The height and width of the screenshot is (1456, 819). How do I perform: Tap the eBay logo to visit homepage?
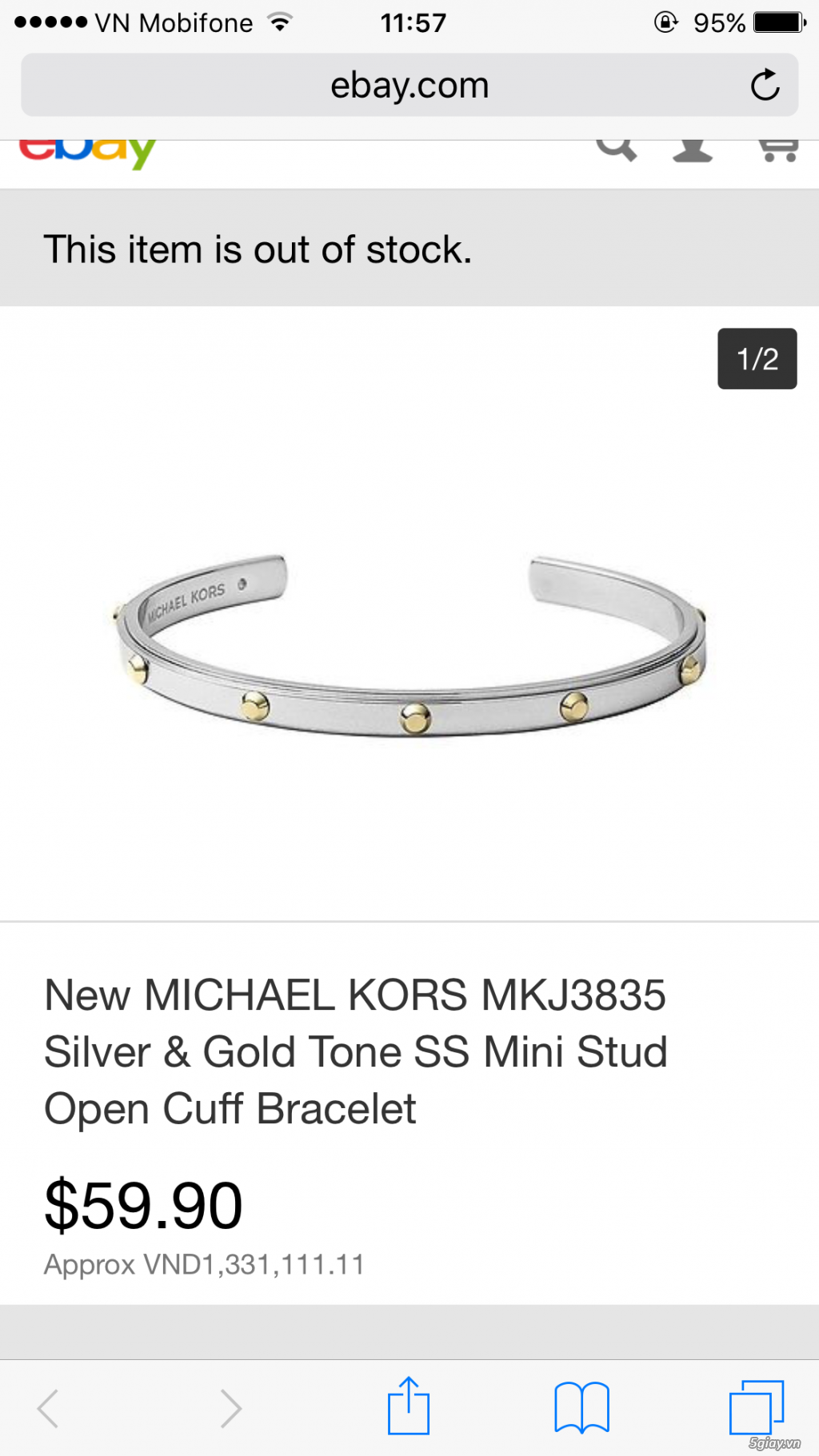tap(88, 152)
